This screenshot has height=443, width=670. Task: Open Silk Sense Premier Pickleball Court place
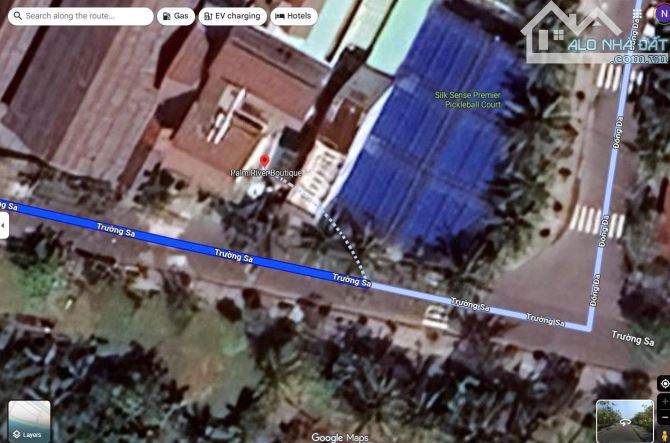coord(467,99)
